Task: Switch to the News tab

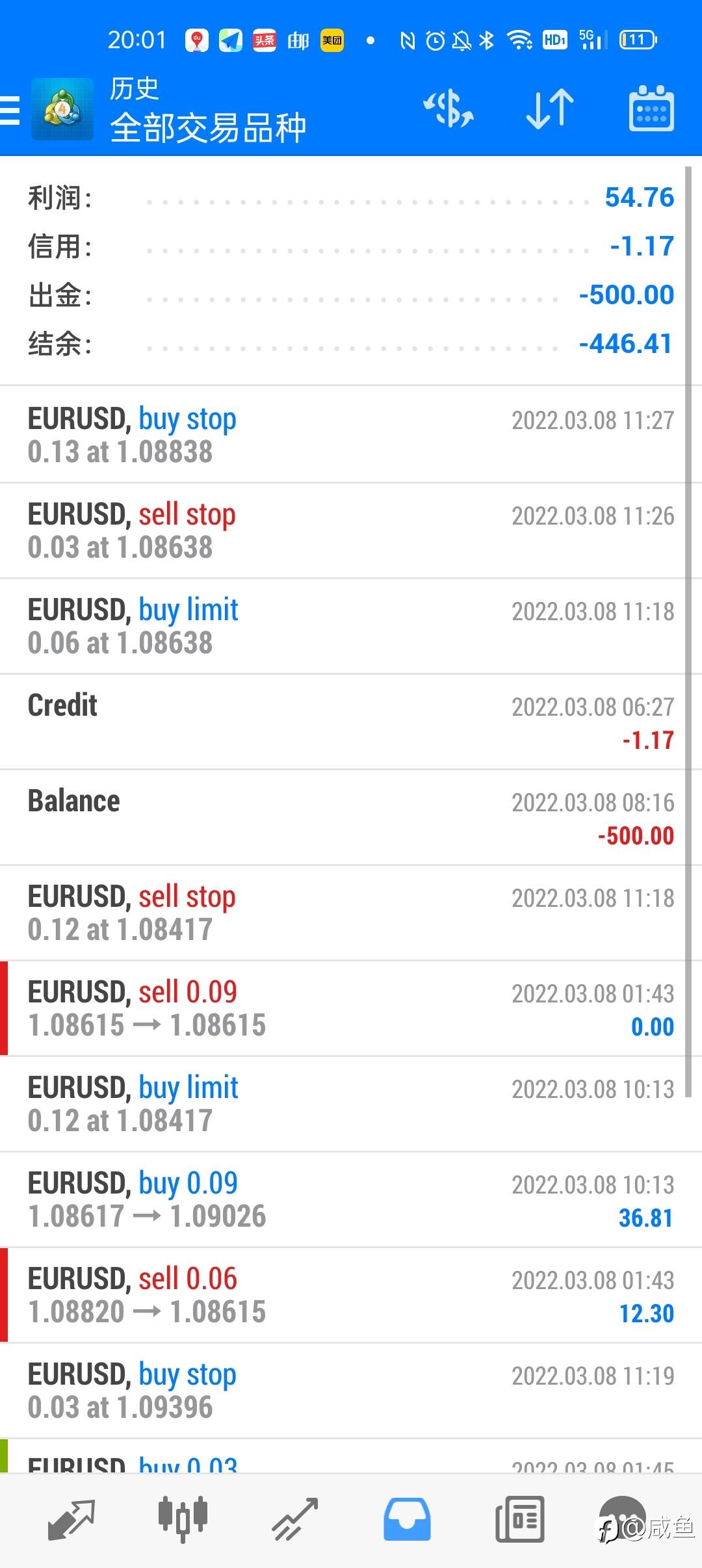Action: tap(519, 1520)
